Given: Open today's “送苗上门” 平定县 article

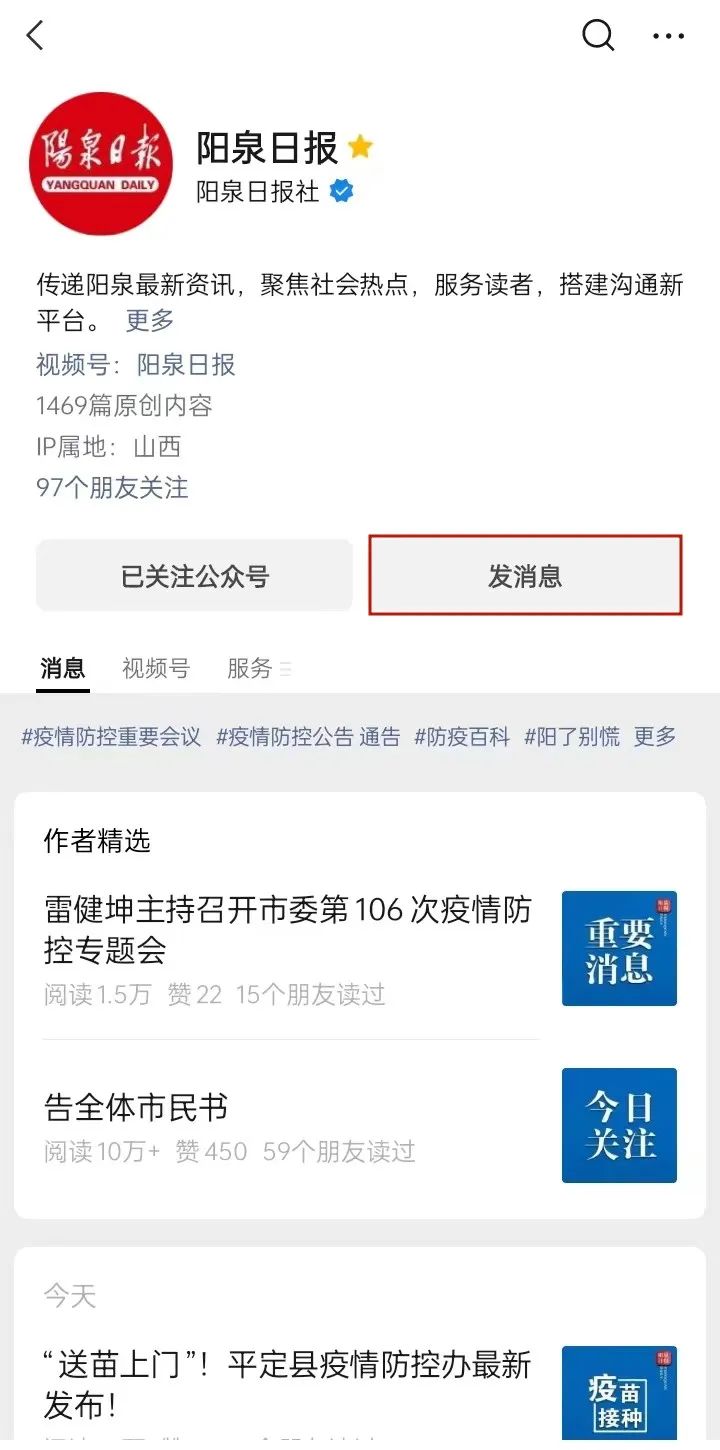Looking at the screenshot, I should [288, 1384].
